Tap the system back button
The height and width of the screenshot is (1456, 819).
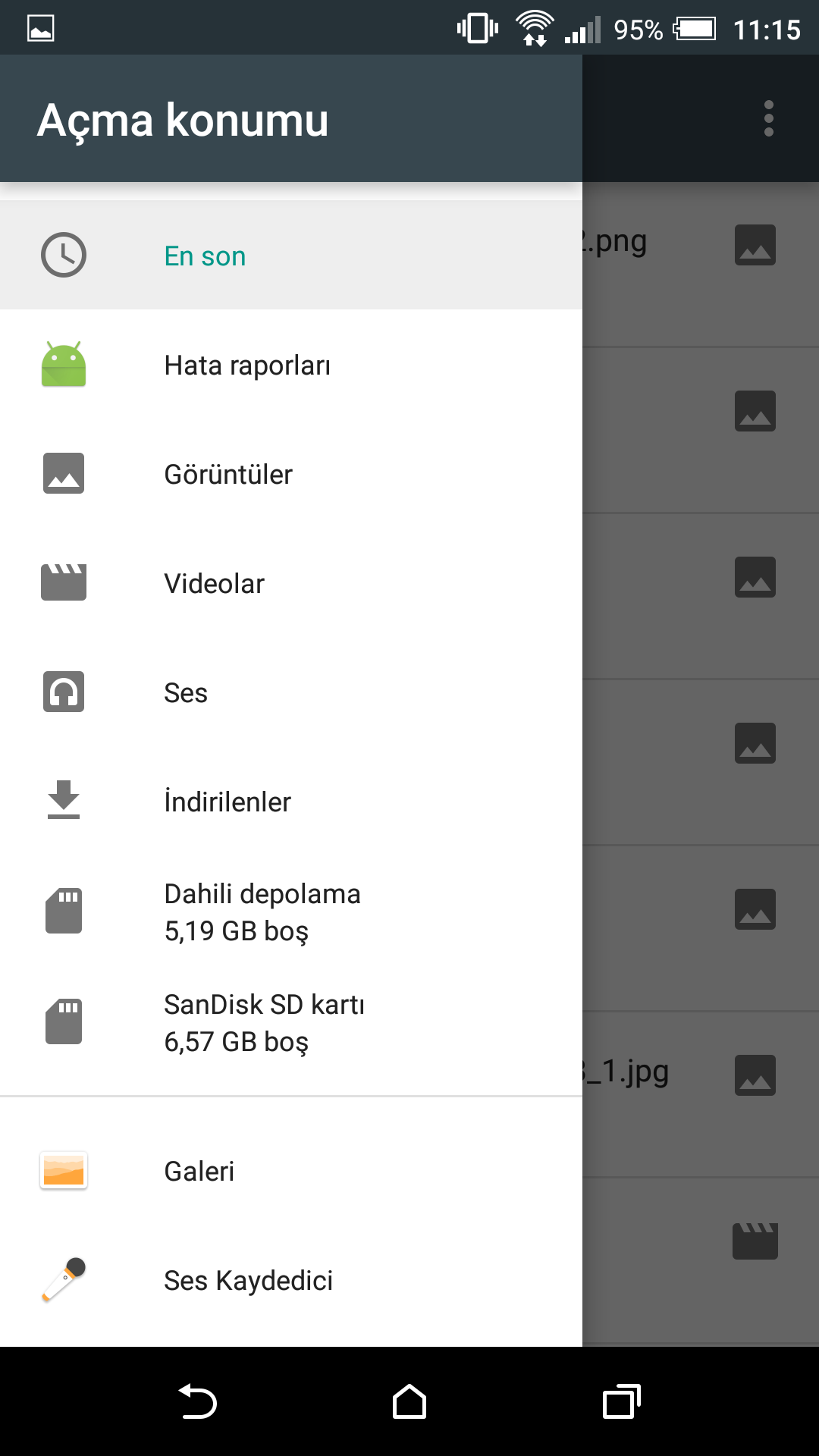(x=197, y=1401)
